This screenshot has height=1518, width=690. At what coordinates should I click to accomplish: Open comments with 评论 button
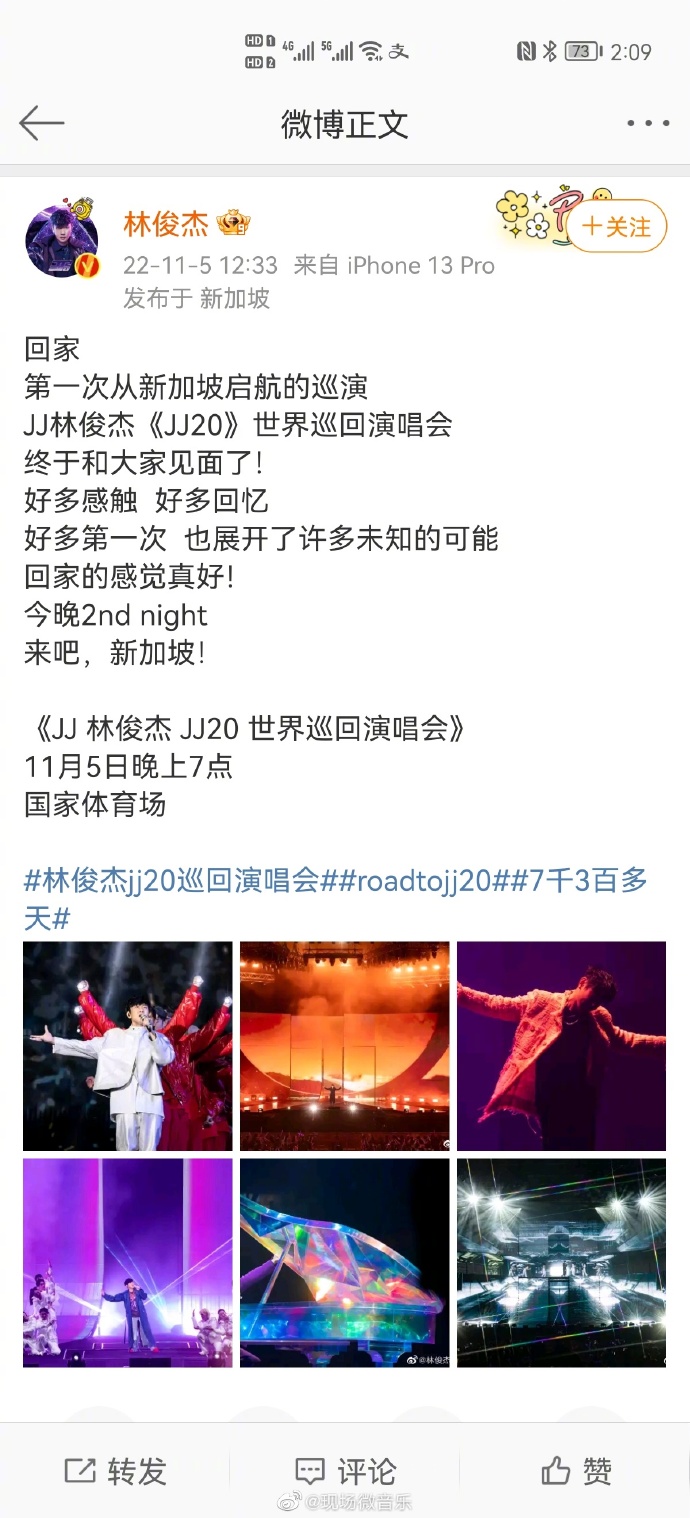(345, 1471)
